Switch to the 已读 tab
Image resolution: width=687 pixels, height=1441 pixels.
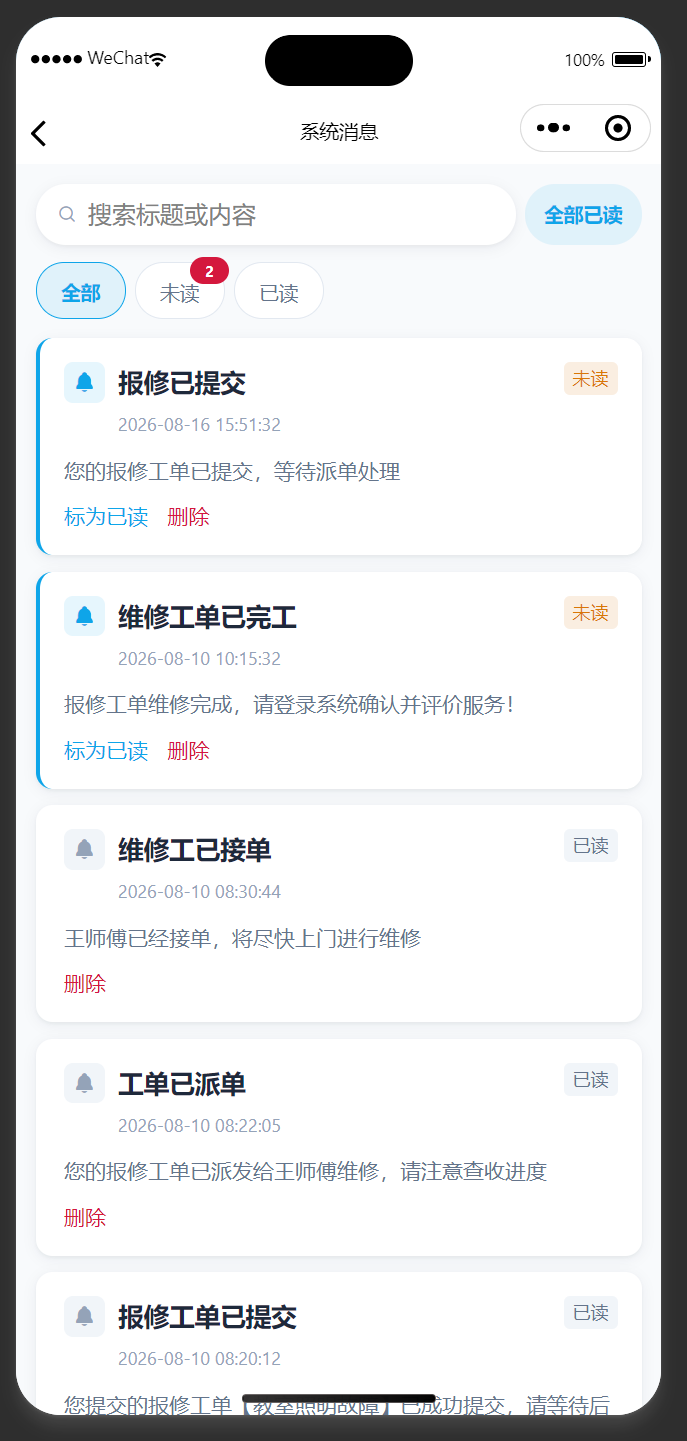point(279,291)
